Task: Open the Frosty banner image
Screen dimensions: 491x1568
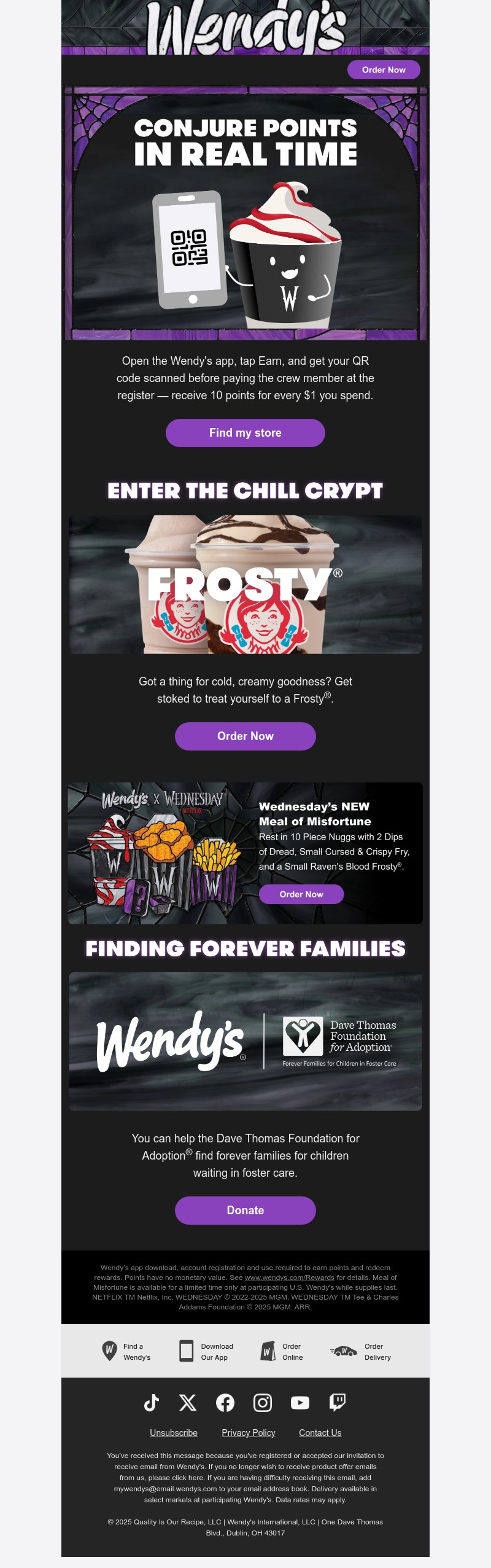Action: point(245,584)
